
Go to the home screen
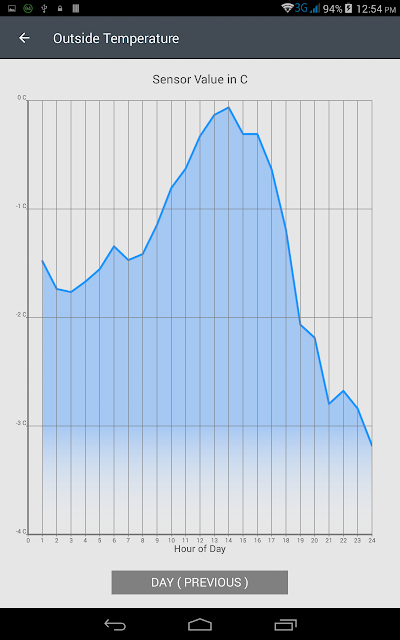(x=200, y=624)
